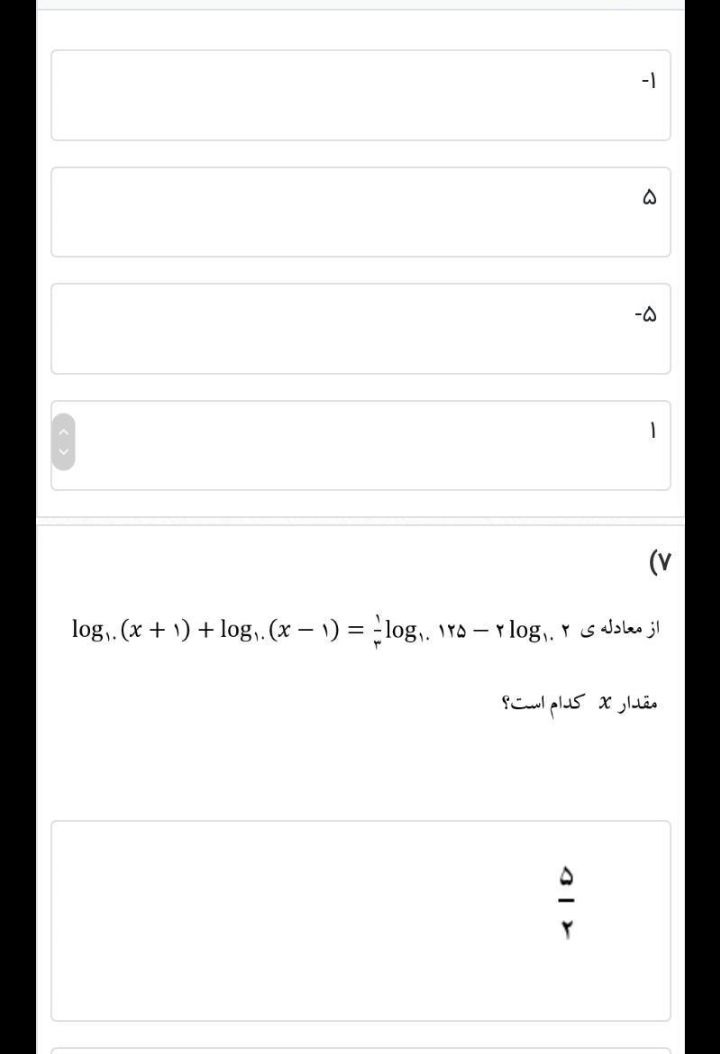Screen dimensions: 720x1054
Task: Select answer option -۵
Action: coord(360,328)
